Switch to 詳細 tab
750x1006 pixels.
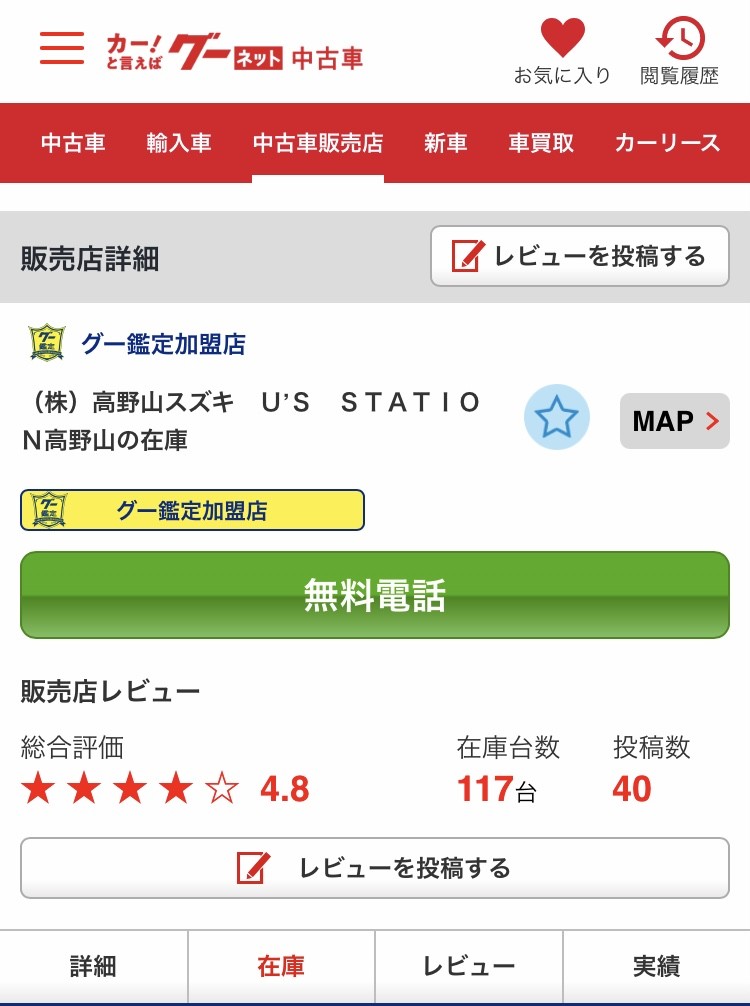coord(94,967)
